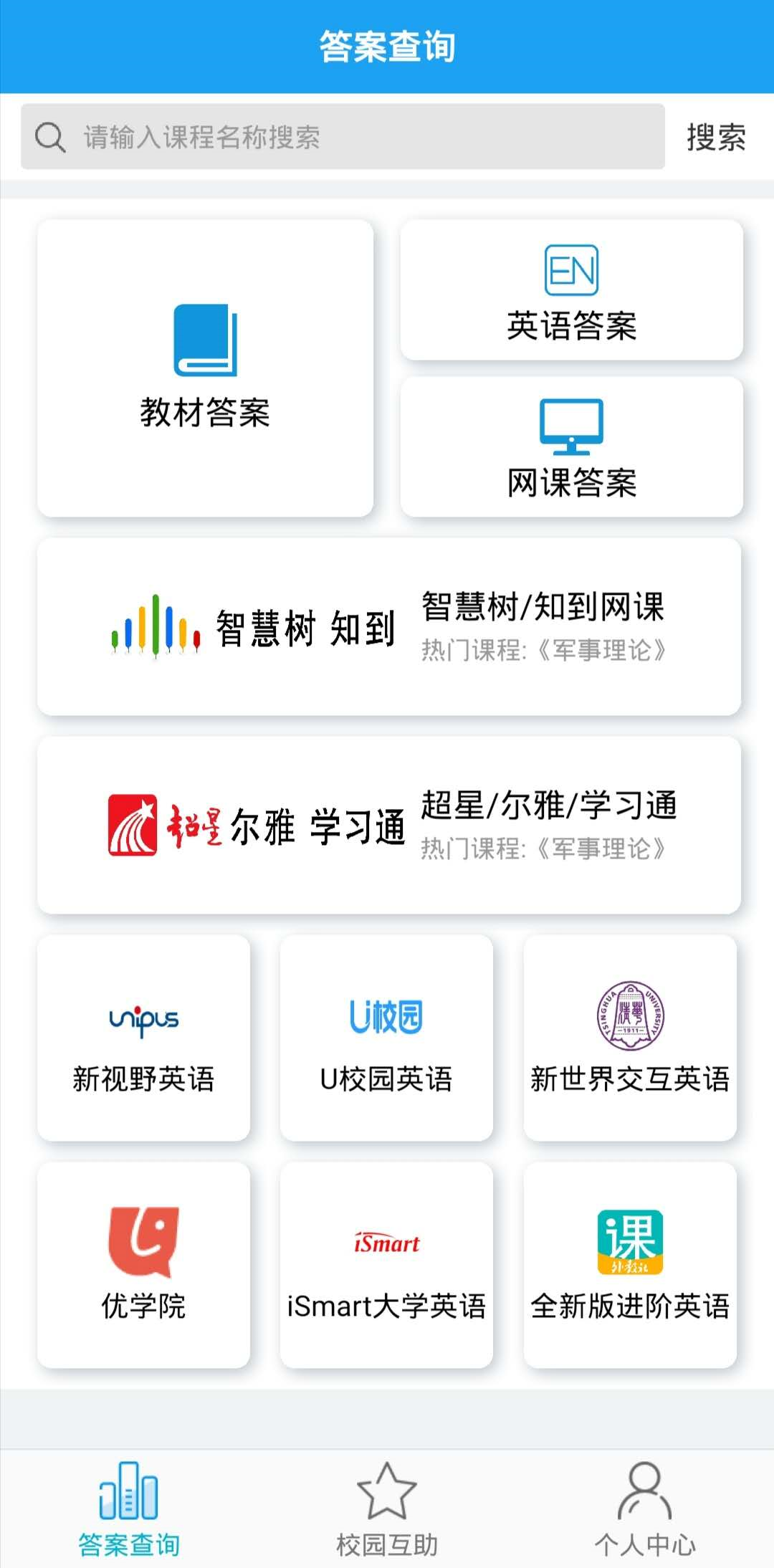Open the 英语答案 card
This screenshot has height=1568, width=774.
(x=571, y=290)
